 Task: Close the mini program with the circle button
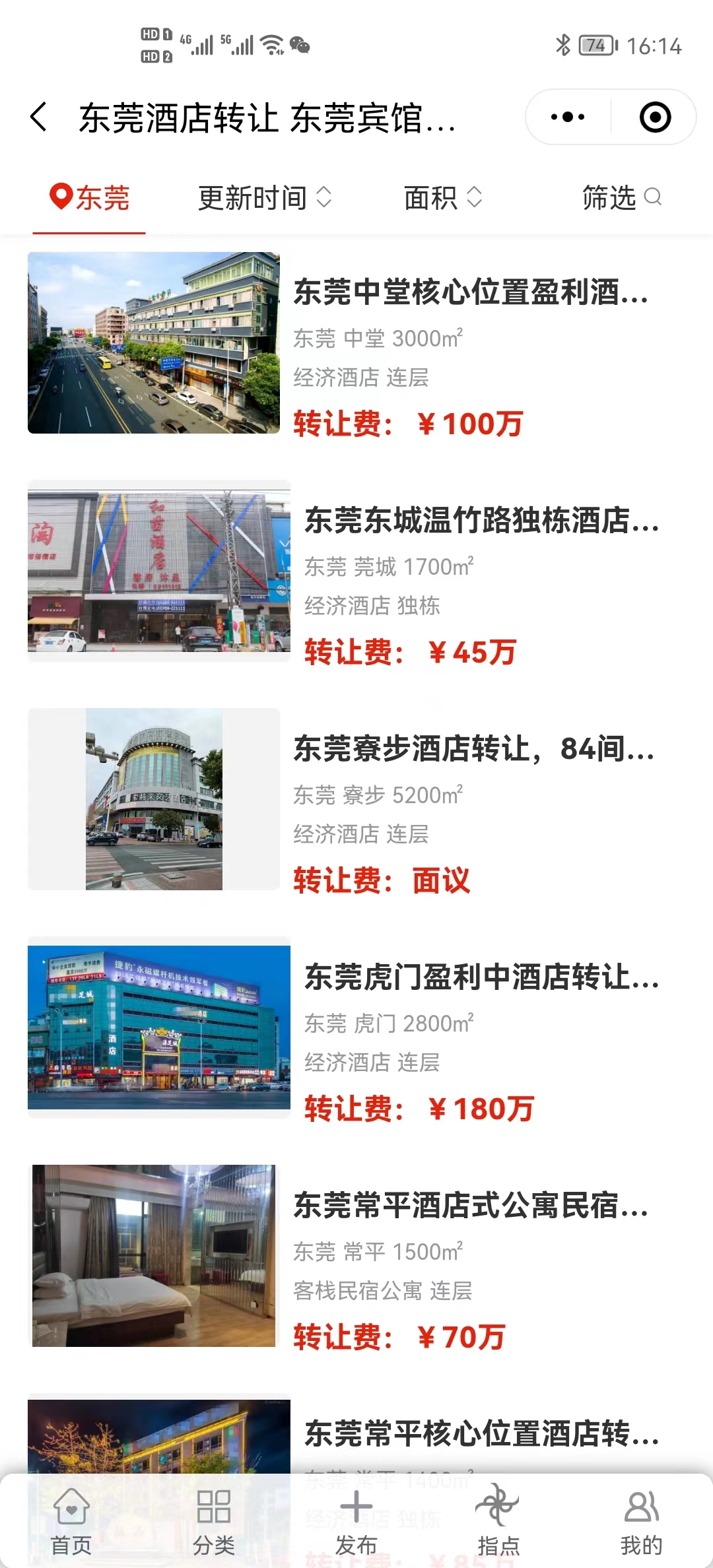pos(655,117)
